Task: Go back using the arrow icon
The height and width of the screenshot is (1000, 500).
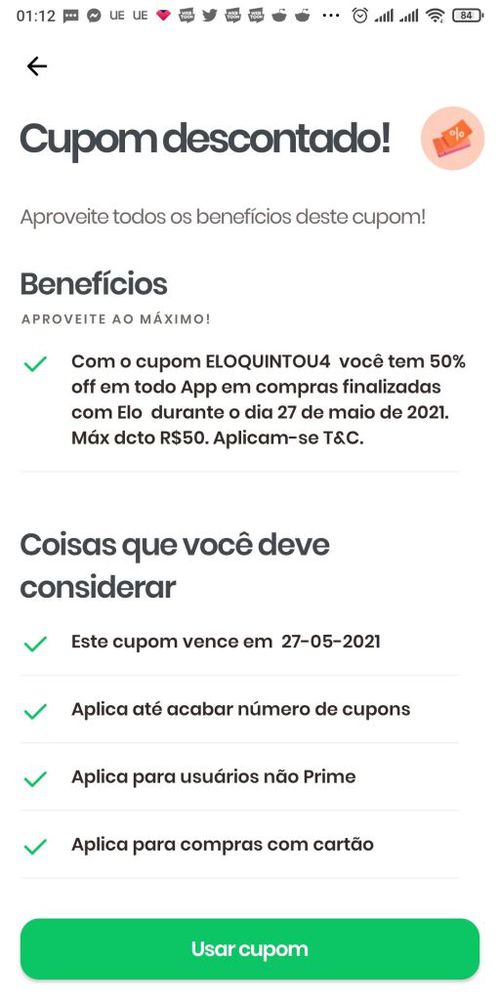Action: click(x=37, y=66)
